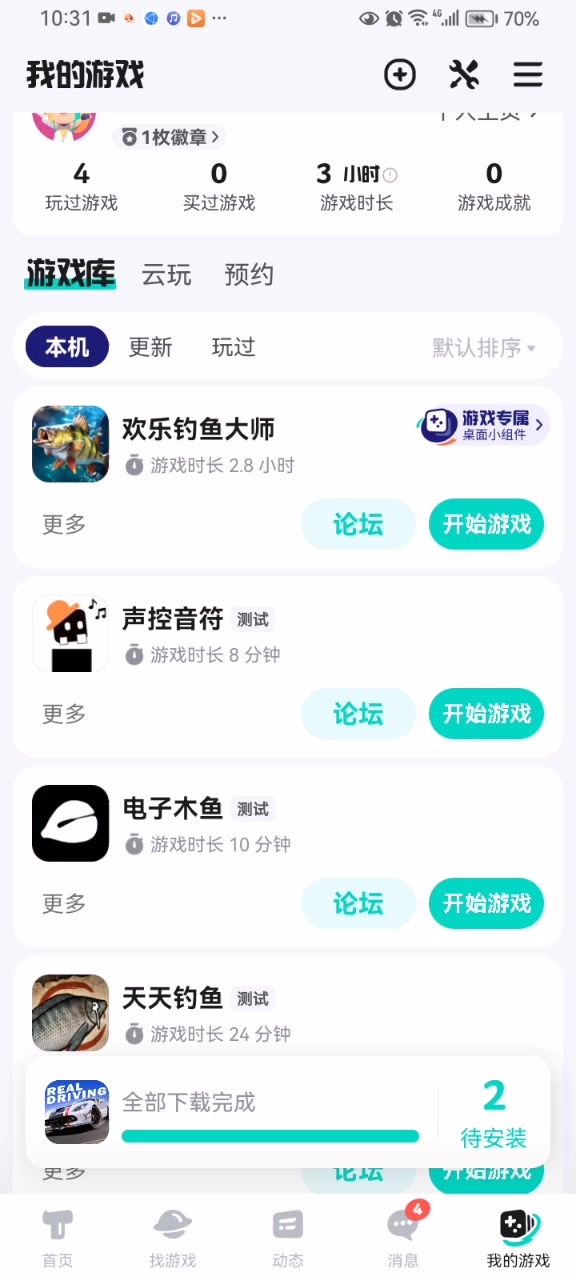The height and width of the screenshot is (1280, 576).
Task: Start the 电子木鱼 game
Action: 487,903
